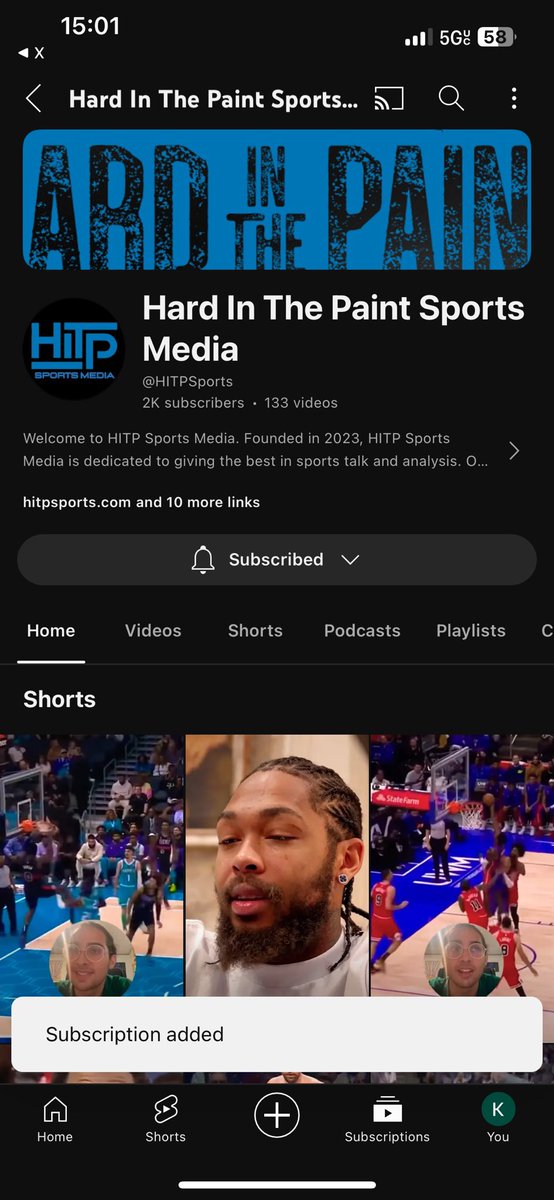Open hitpsports.com and 10 more links
This screenshot has width=554, height=1200.
pyautogui.click(x=141, y=502)
